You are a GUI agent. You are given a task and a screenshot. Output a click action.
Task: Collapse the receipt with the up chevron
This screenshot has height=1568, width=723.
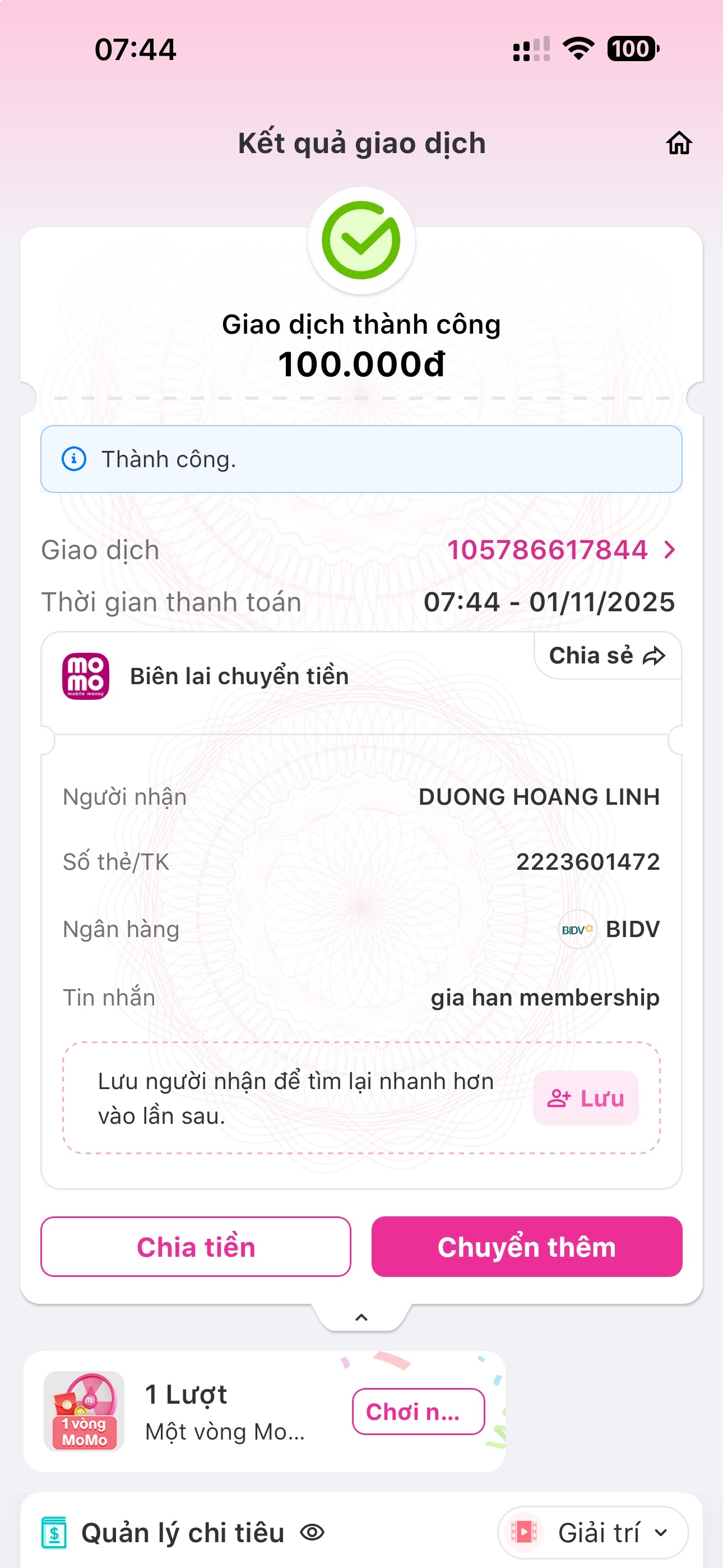(361, 1317)
